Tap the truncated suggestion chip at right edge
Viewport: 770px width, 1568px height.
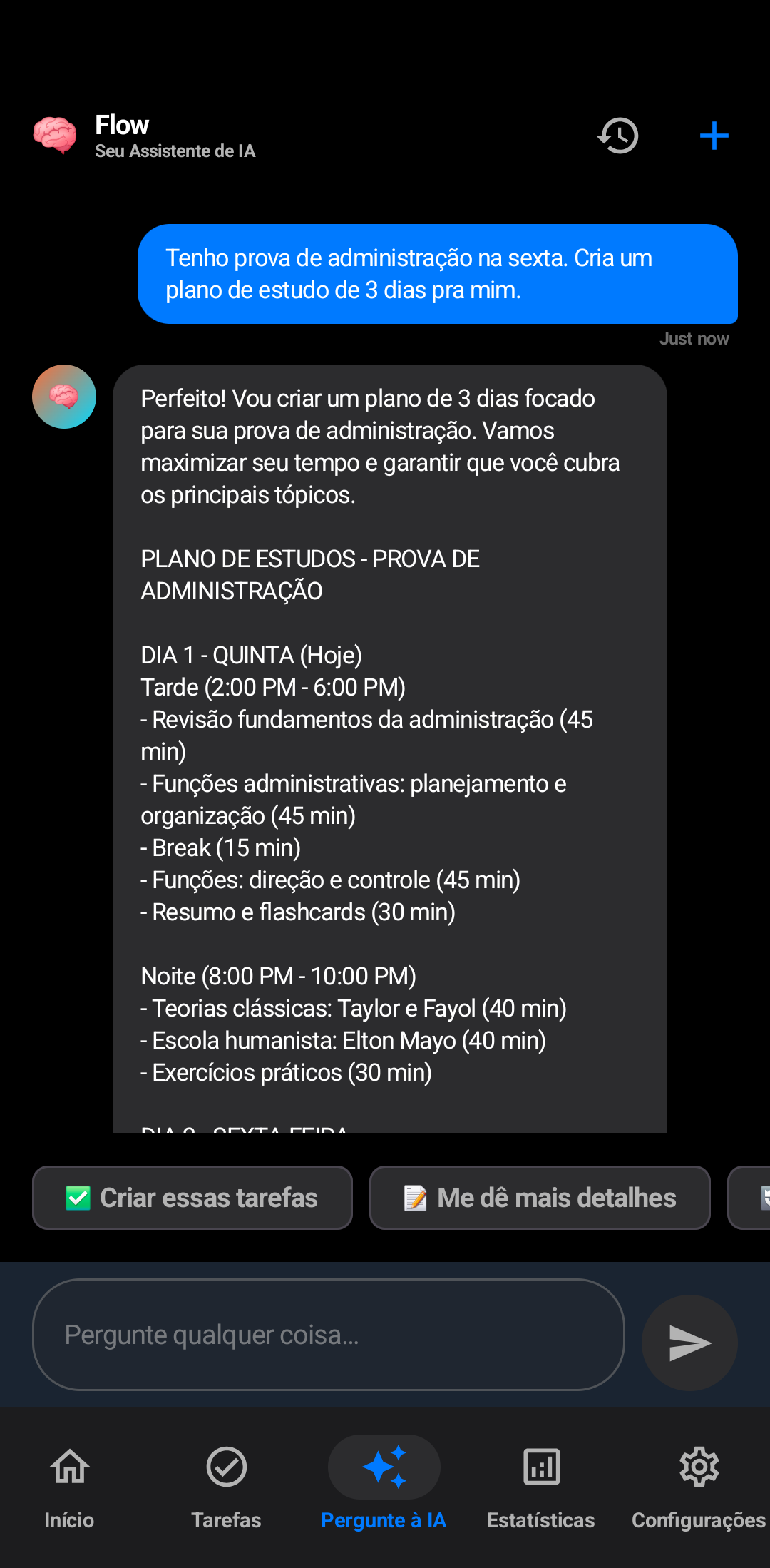point(756,1198)
